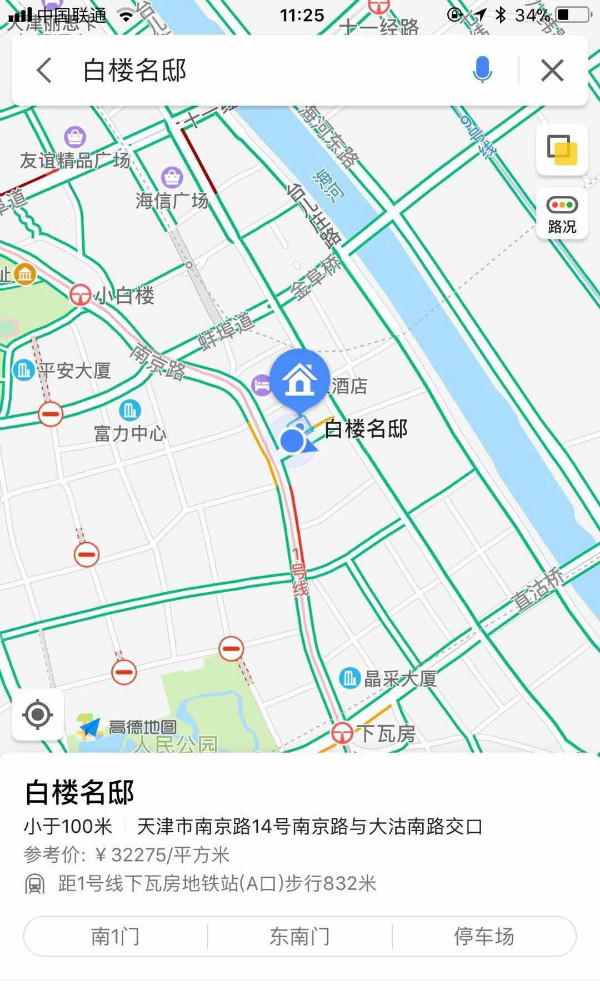600x990 pixels.
Task: Go back using the arrow in search bar
Action: point(43,70)
